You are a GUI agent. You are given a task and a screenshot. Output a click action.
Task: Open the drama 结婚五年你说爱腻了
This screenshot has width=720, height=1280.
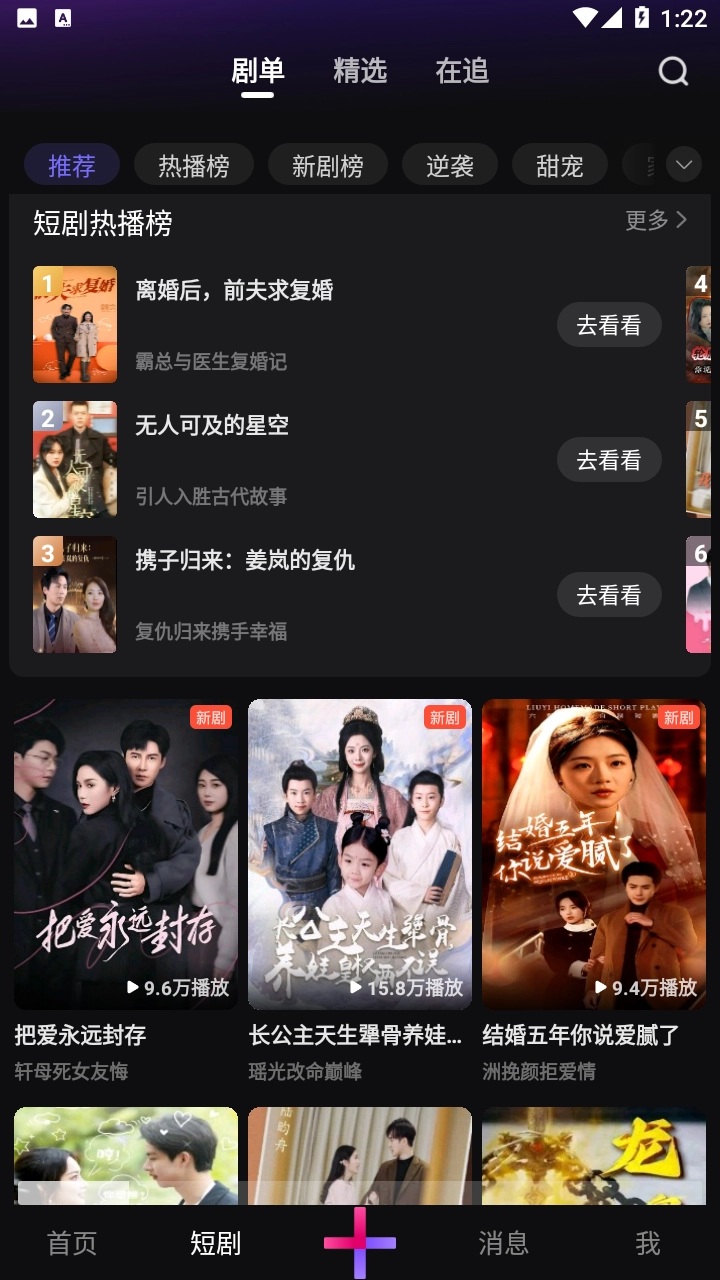tap(594, 855)
